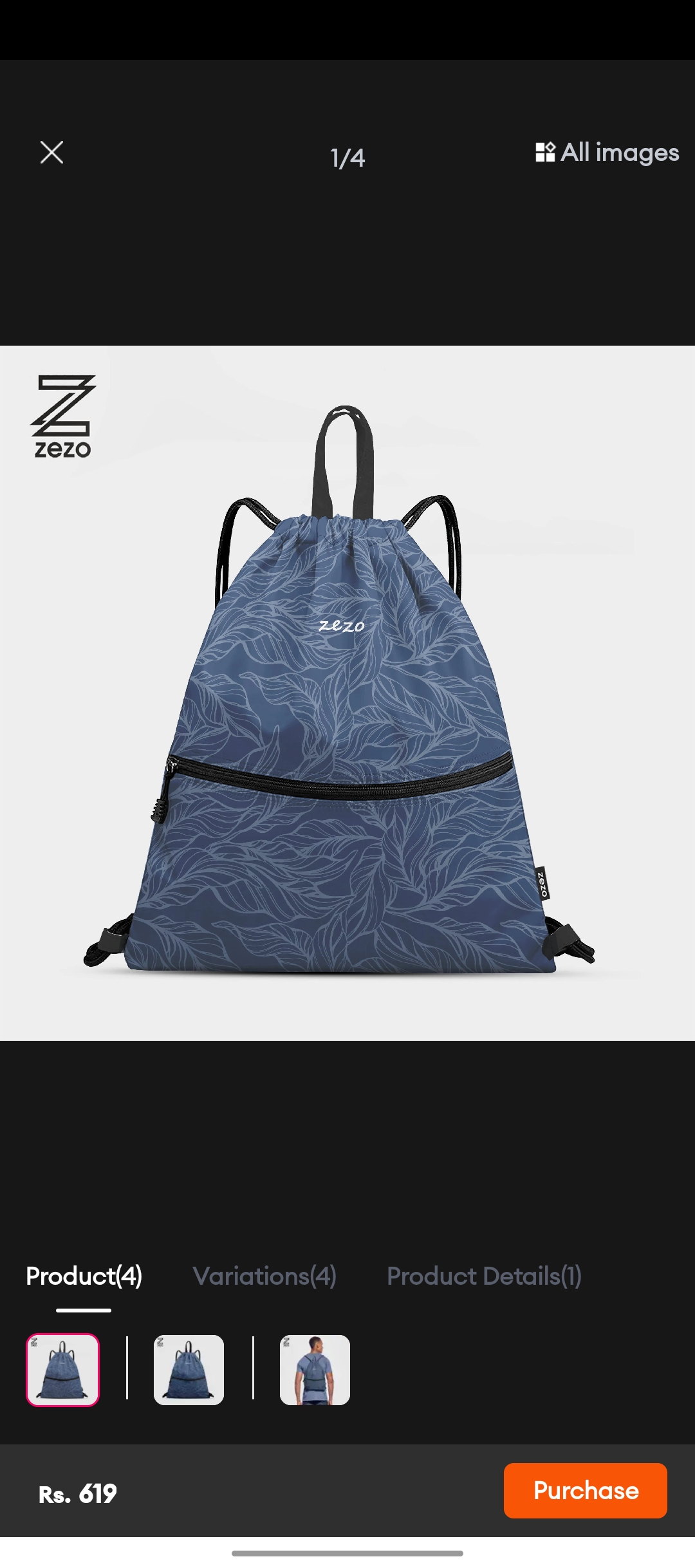Switch to the Product Details(1) tab
Image resolution: width=695 pixels, height=1568 pixels.
484,1276
